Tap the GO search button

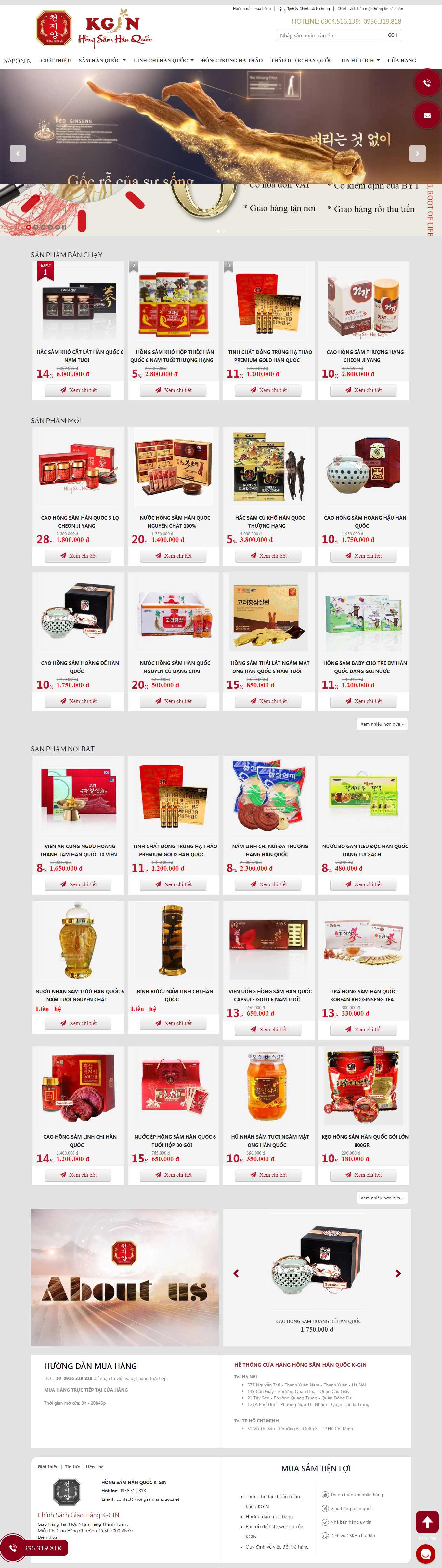click(392, 35)
